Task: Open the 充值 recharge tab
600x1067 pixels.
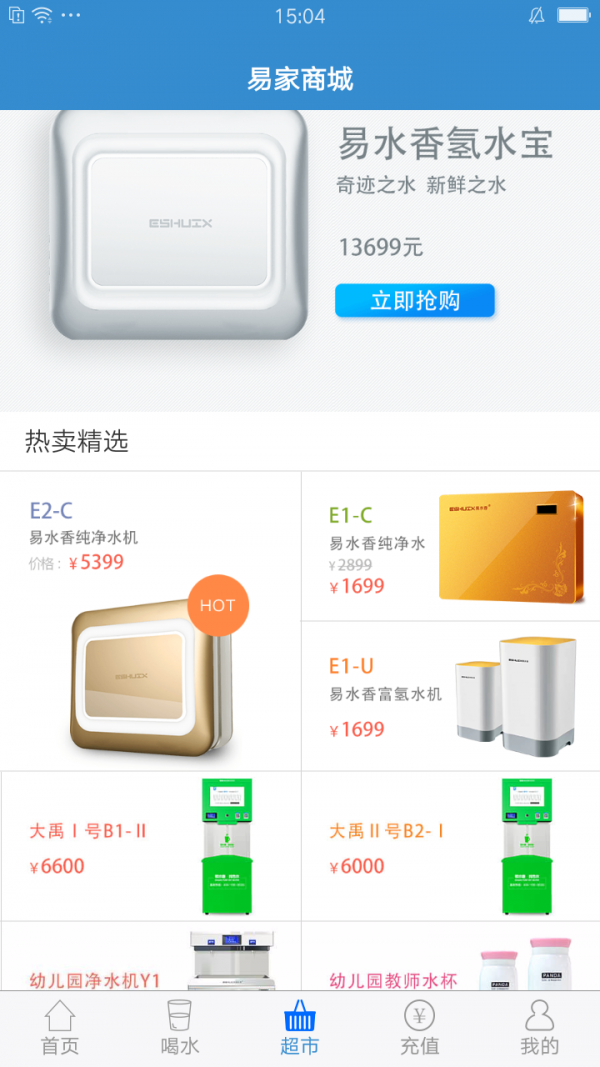Action: pyautogui.click(x=420, y=1028)
